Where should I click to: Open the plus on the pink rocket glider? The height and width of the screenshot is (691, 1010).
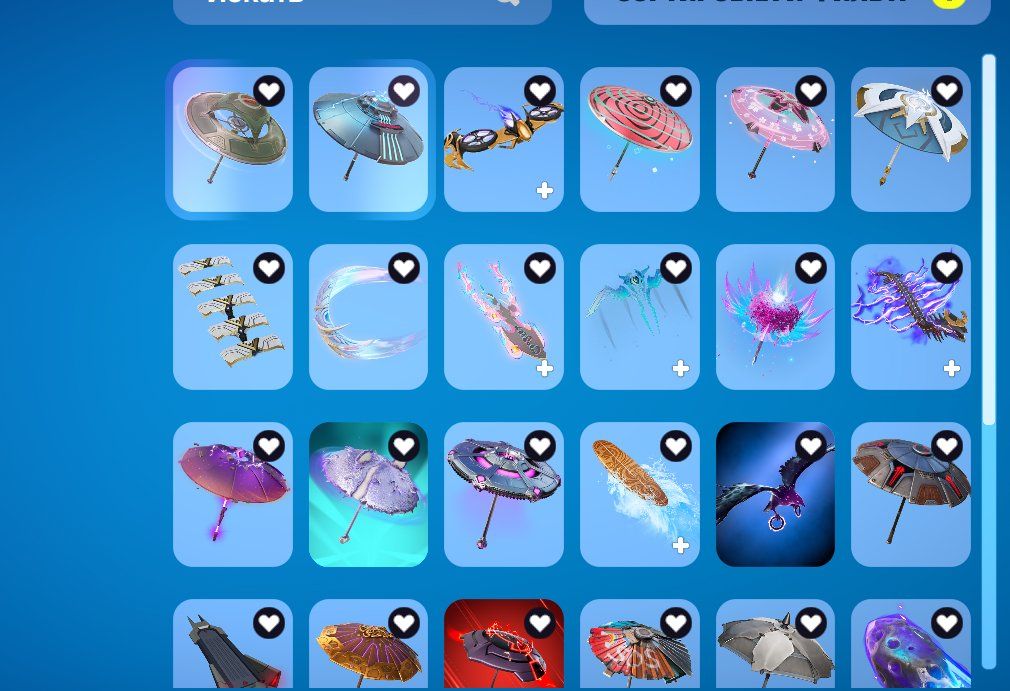click(545, 369)
